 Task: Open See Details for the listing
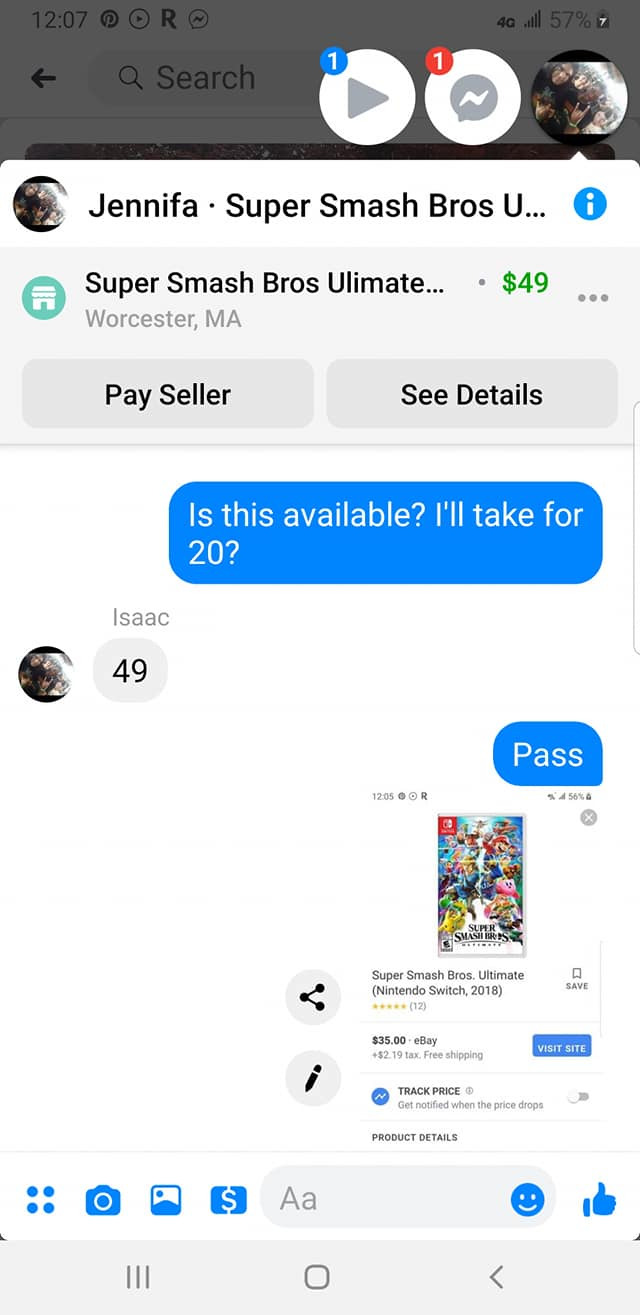coord(471,394)
